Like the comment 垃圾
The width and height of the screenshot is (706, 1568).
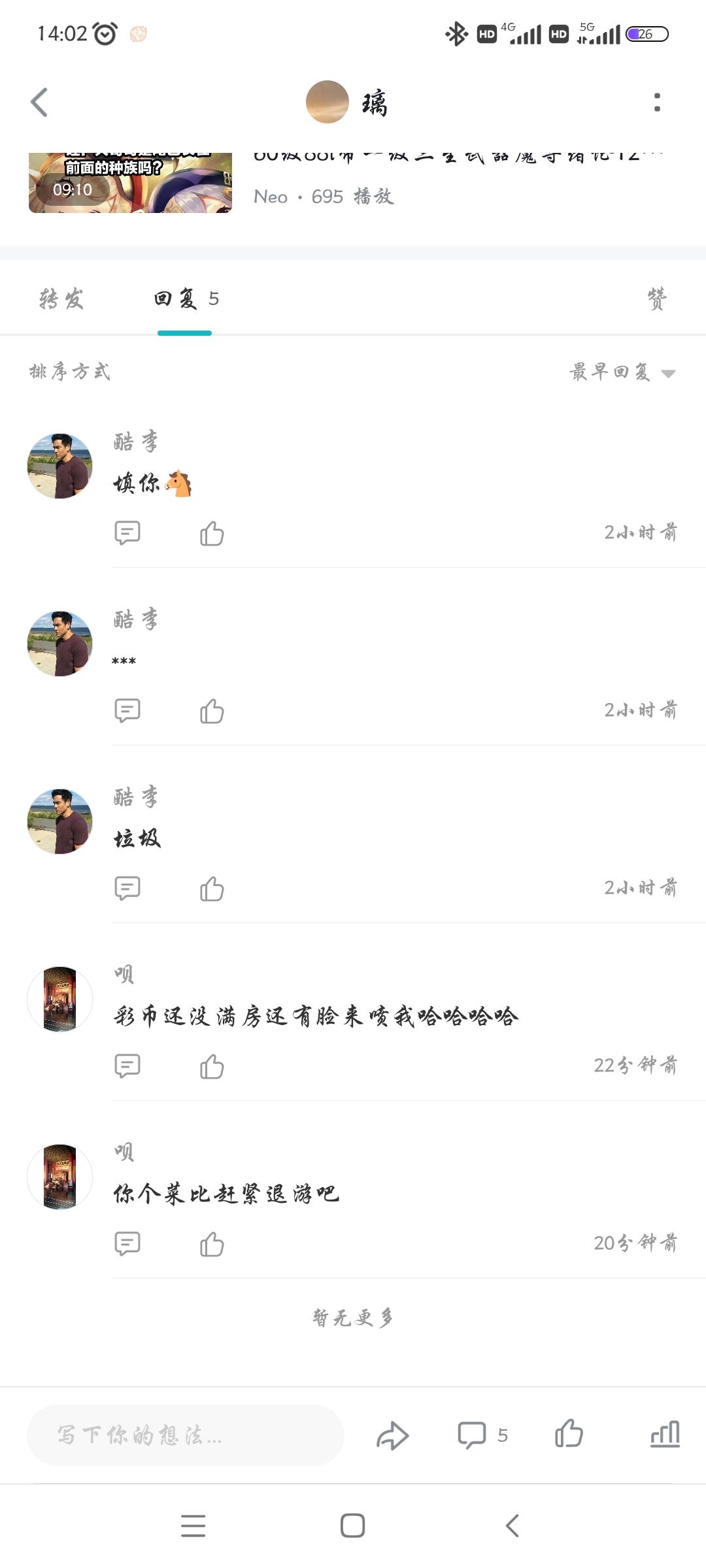(x=212, y=889)
